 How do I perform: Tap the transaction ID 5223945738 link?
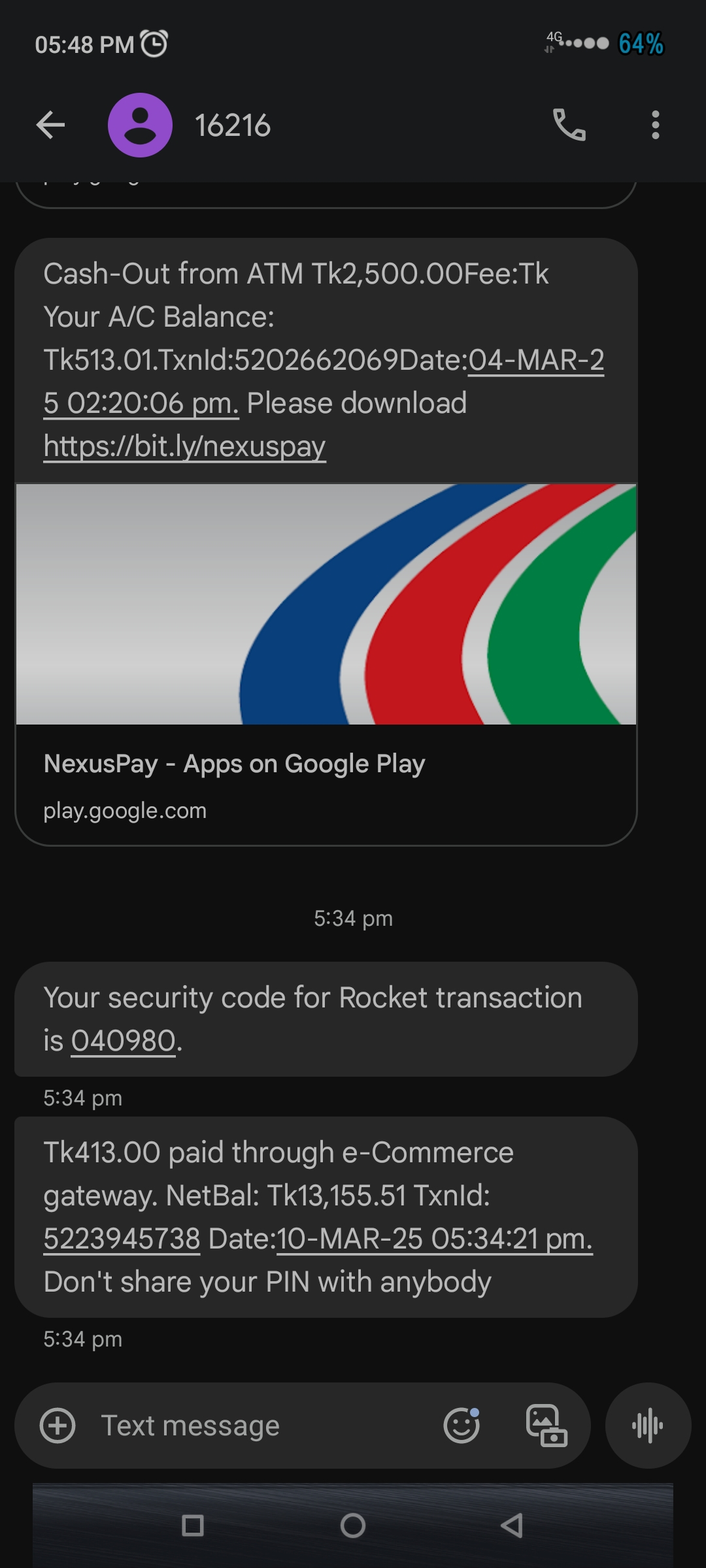tap(122, 1239)
